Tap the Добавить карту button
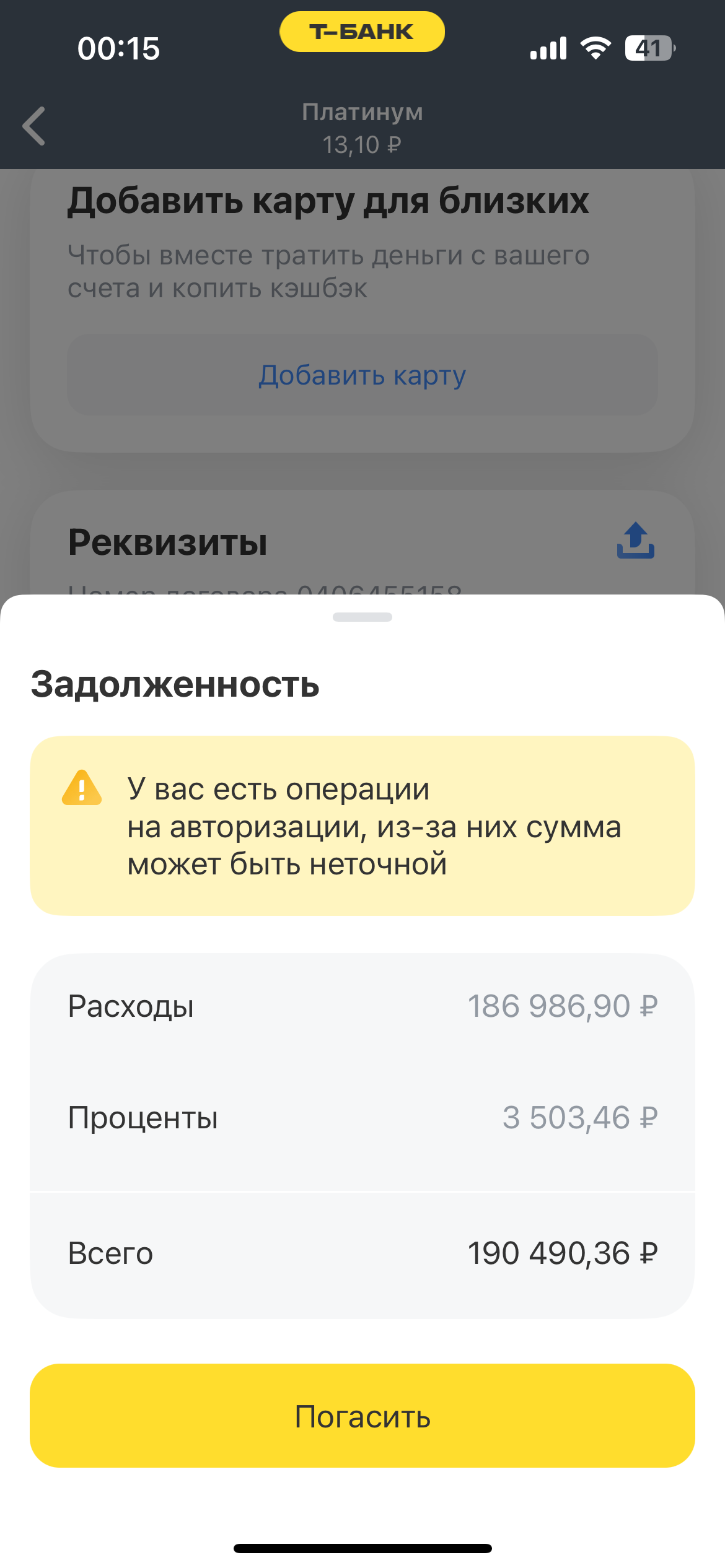725x1568 pixels. point(362,375)
